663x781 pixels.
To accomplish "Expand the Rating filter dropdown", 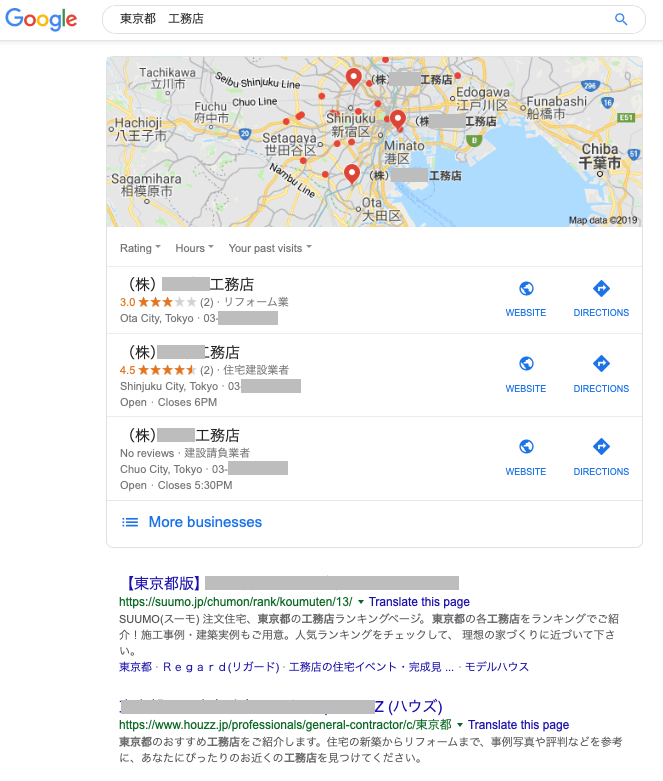I will click(140, 248).
